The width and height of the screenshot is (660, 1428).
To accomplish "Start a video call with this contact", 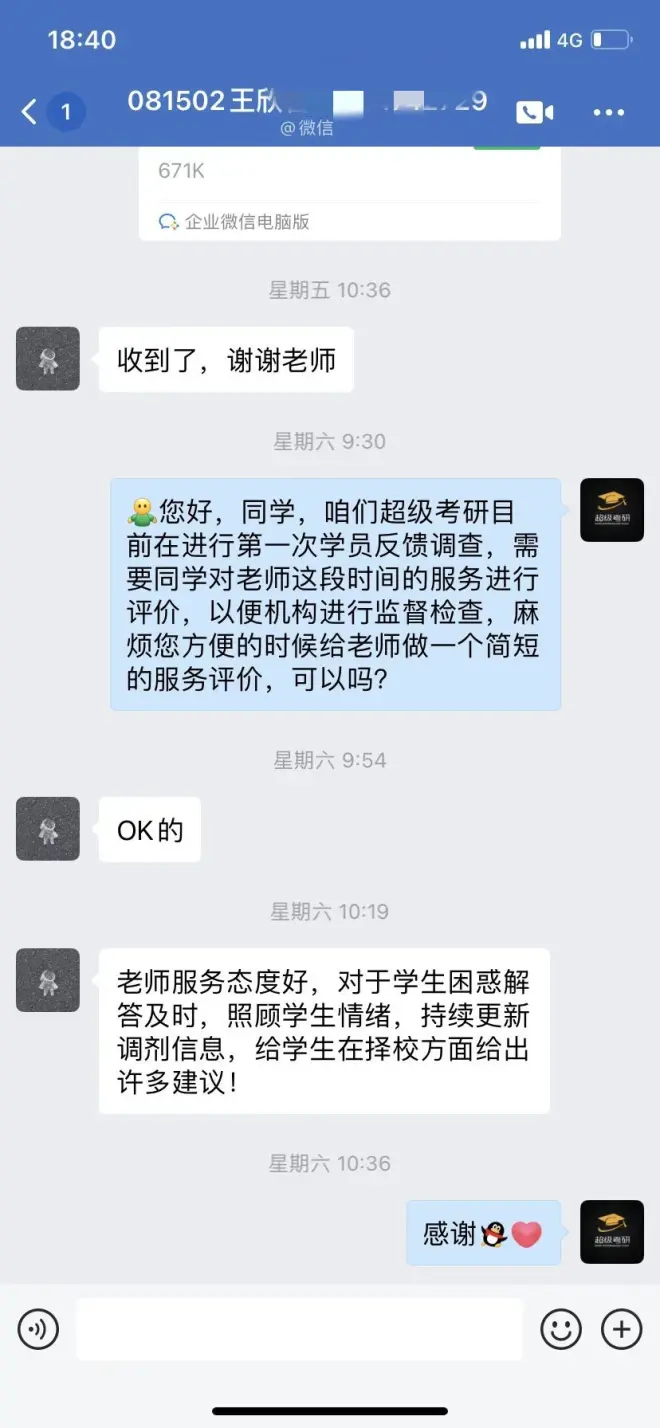I will click(534, 112).
